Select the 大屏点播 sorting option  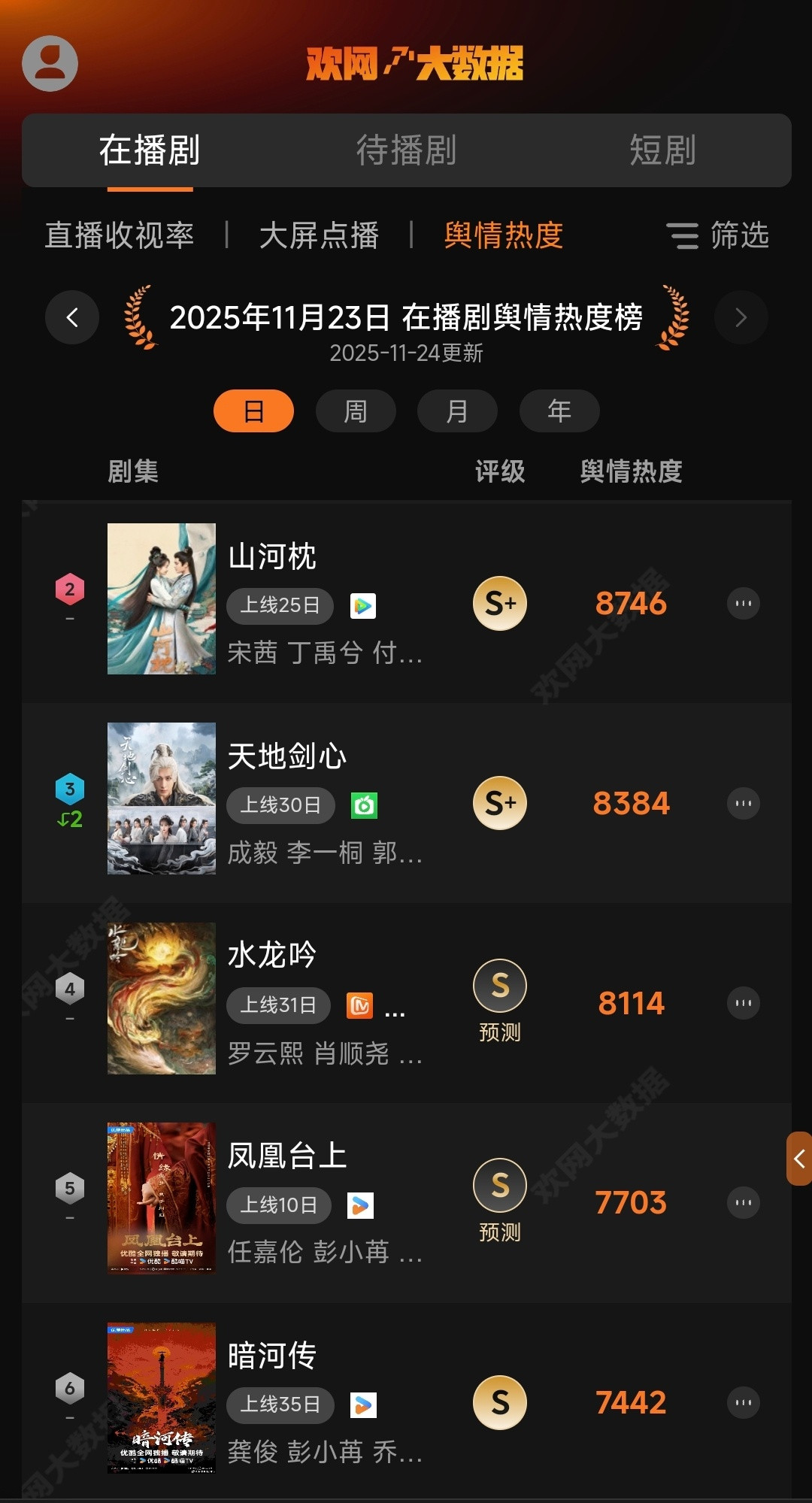(319, 236)
